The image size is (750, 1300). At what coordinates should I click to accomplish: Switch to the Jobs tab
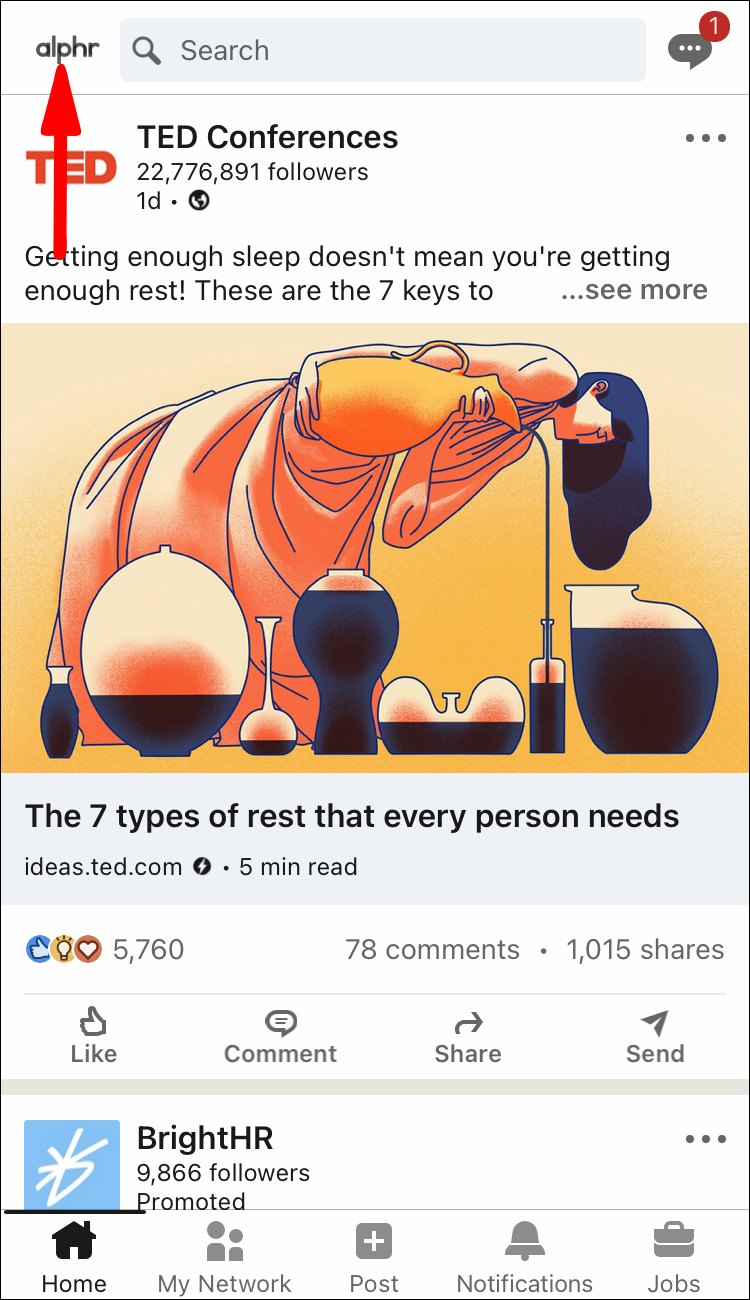click(674, 1258)
